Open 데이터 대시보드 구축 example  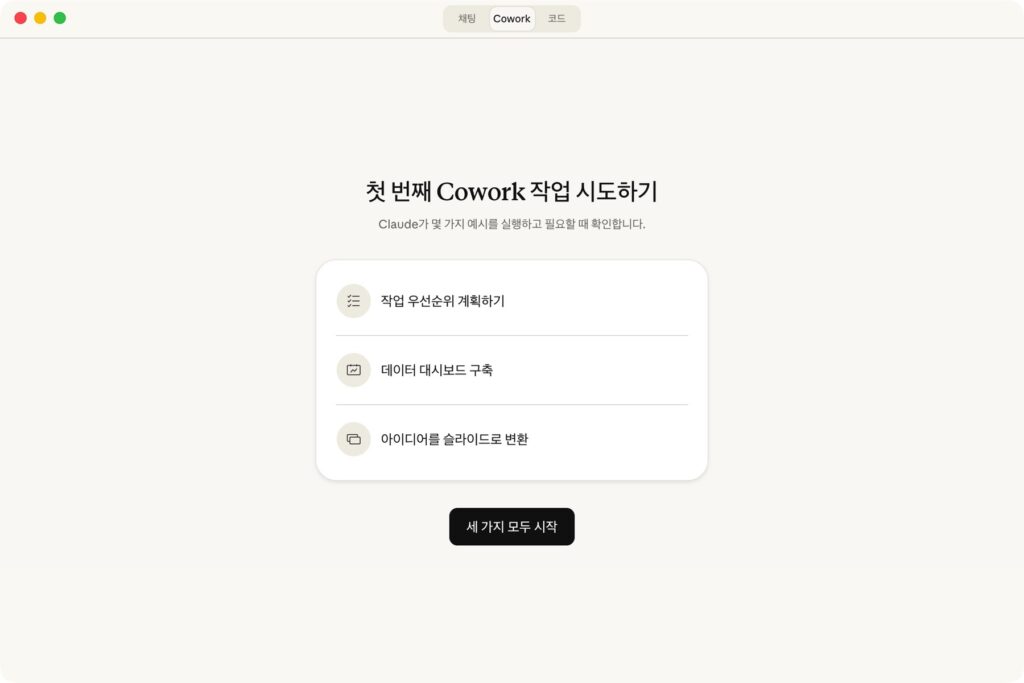[511, 370]
